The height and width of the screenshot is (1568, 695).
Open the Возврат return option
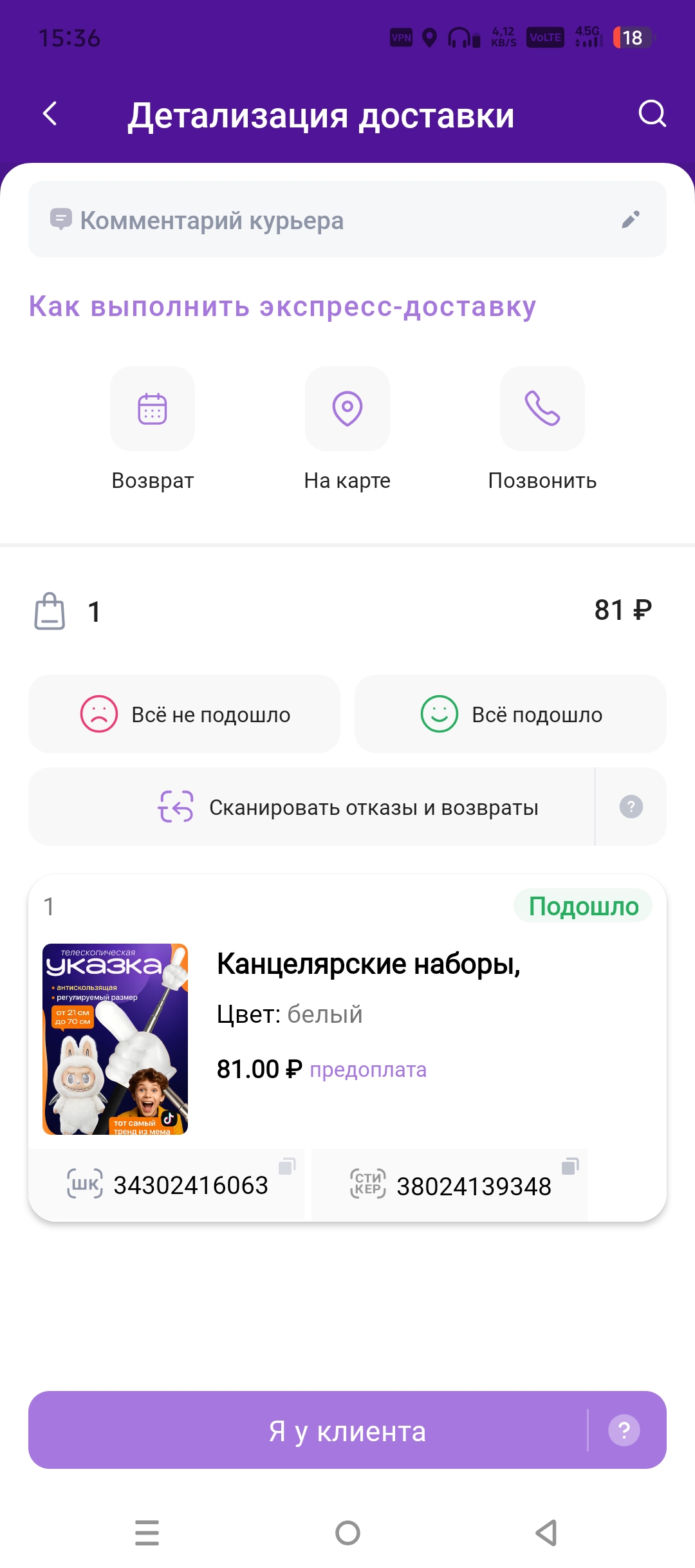pos(153,409)
